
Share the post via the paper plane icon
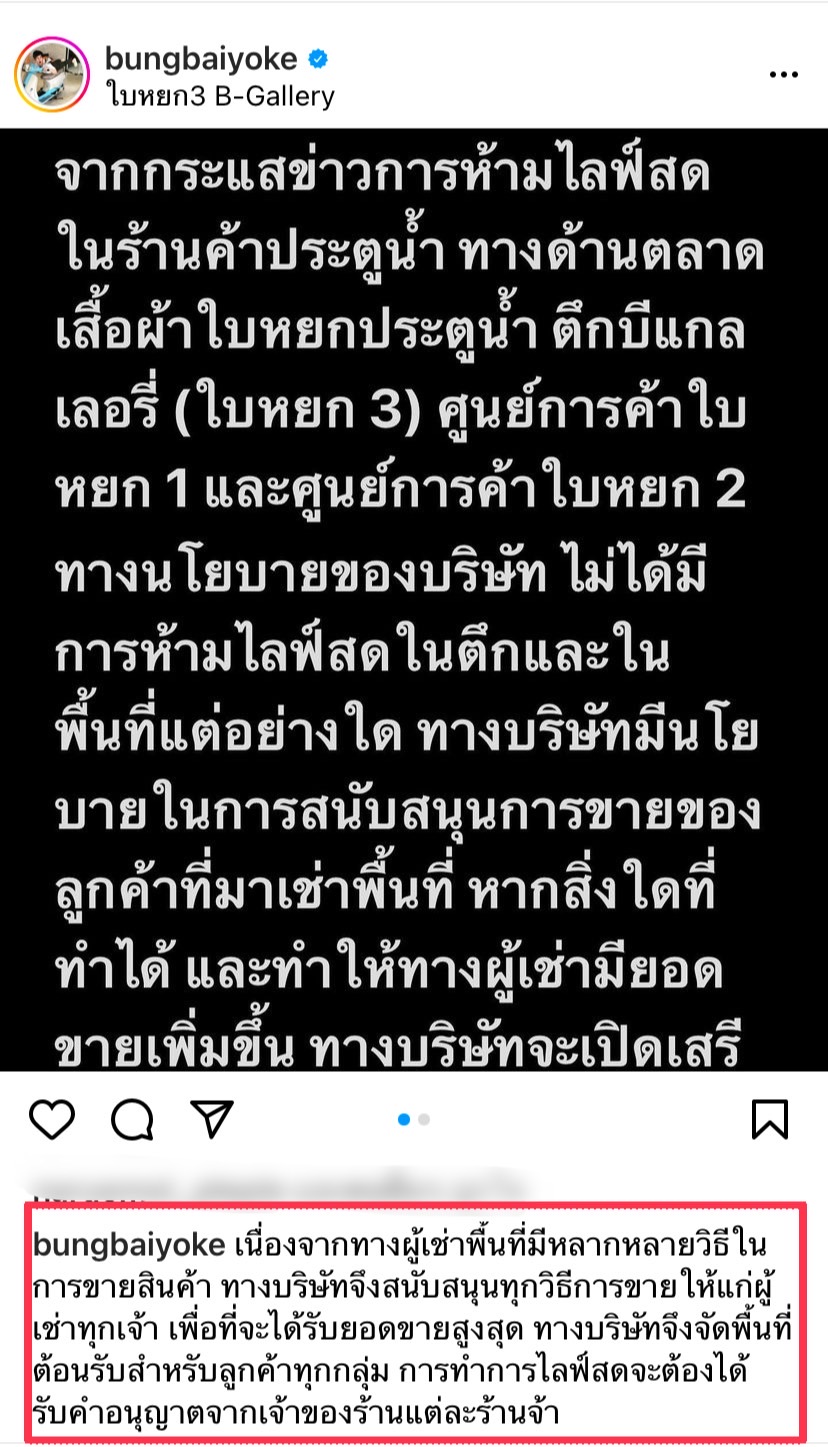point(212,1119)
